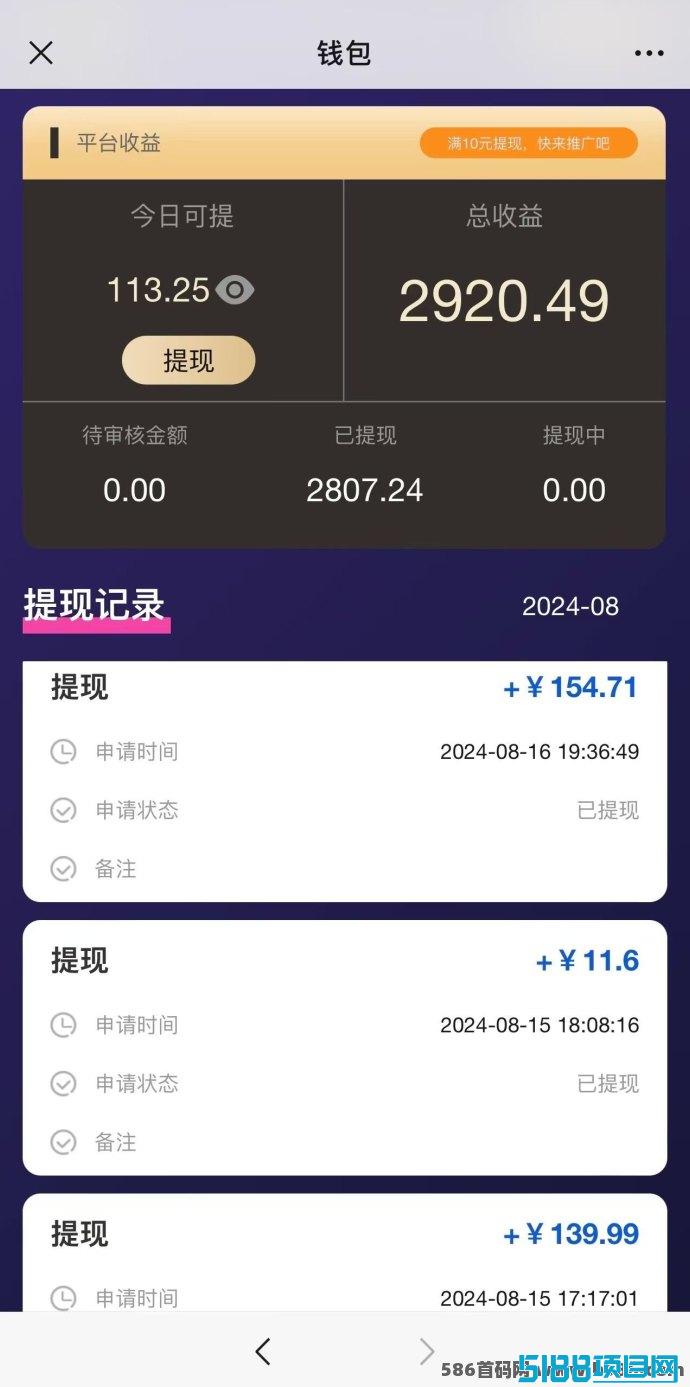The width and height of the screenshot is (690, 1387).
Task: Open the ¥154.71 withdrawal record
Action: click(x=345, y=781)
